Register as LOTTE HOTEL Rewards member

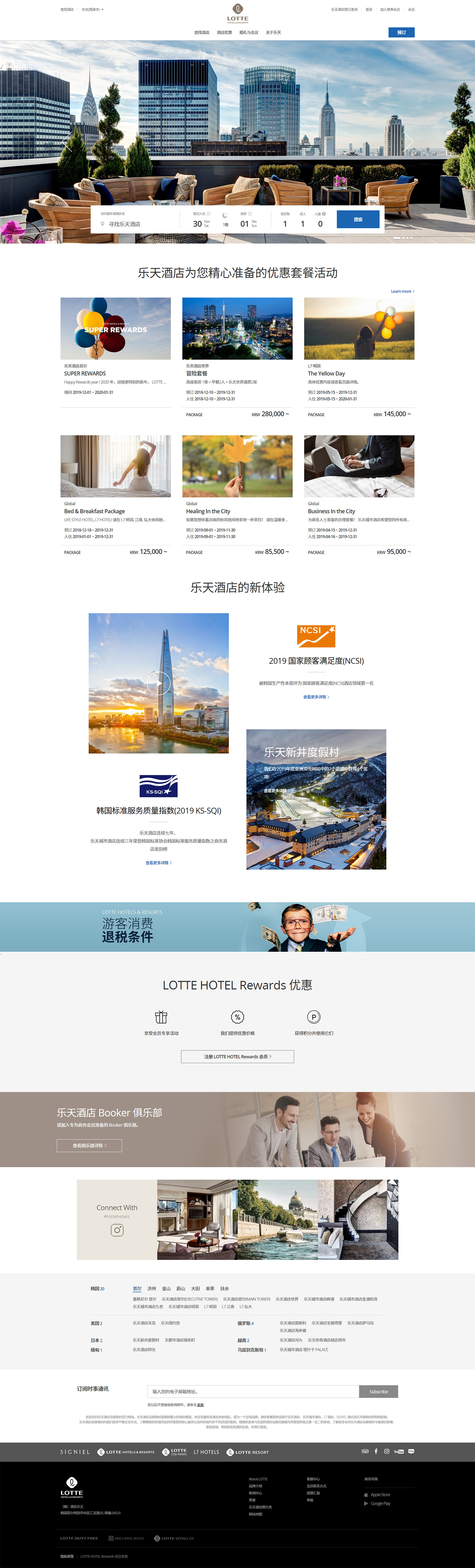click(x=237, y=1057)
